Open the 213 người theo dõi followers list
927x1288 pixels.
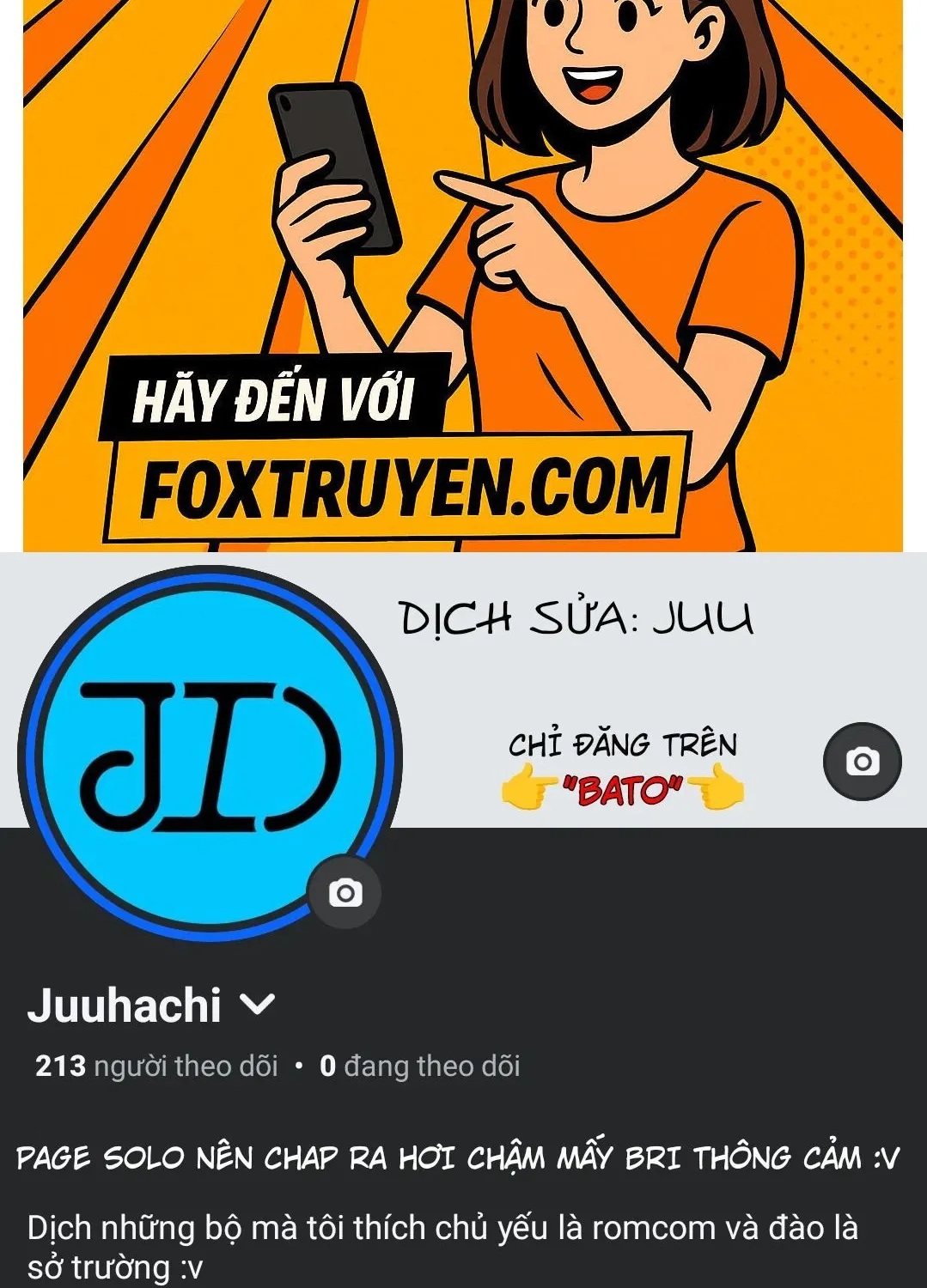coord(155,1066)
